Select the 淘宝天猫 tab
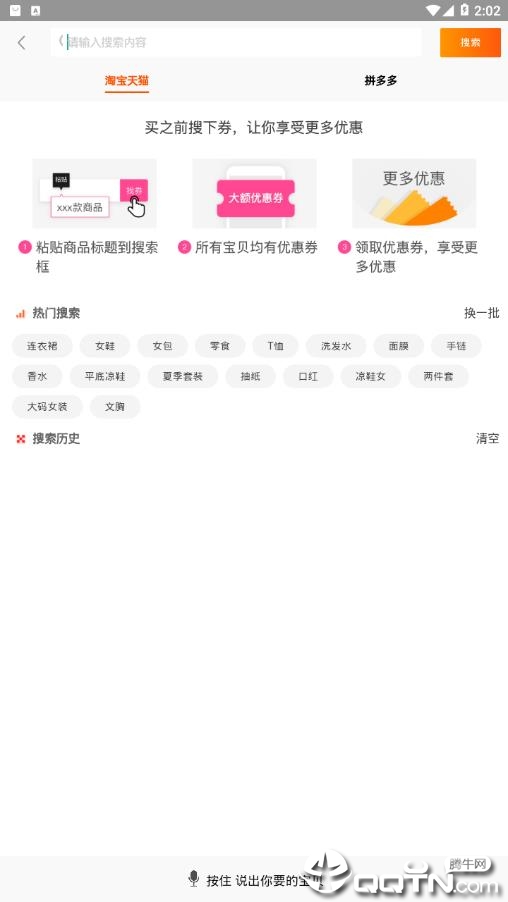 [127, 81]
